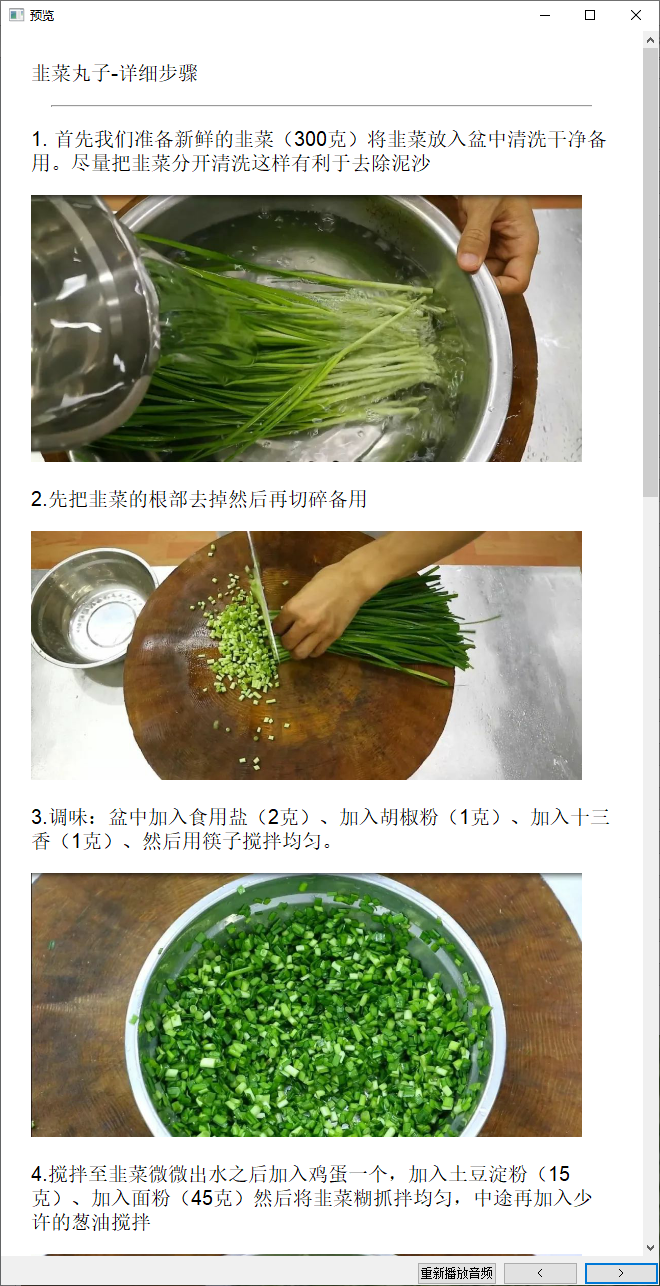Screen dimensions: 660x1286
Task: Close the preview window
Action: click(636, 15)
